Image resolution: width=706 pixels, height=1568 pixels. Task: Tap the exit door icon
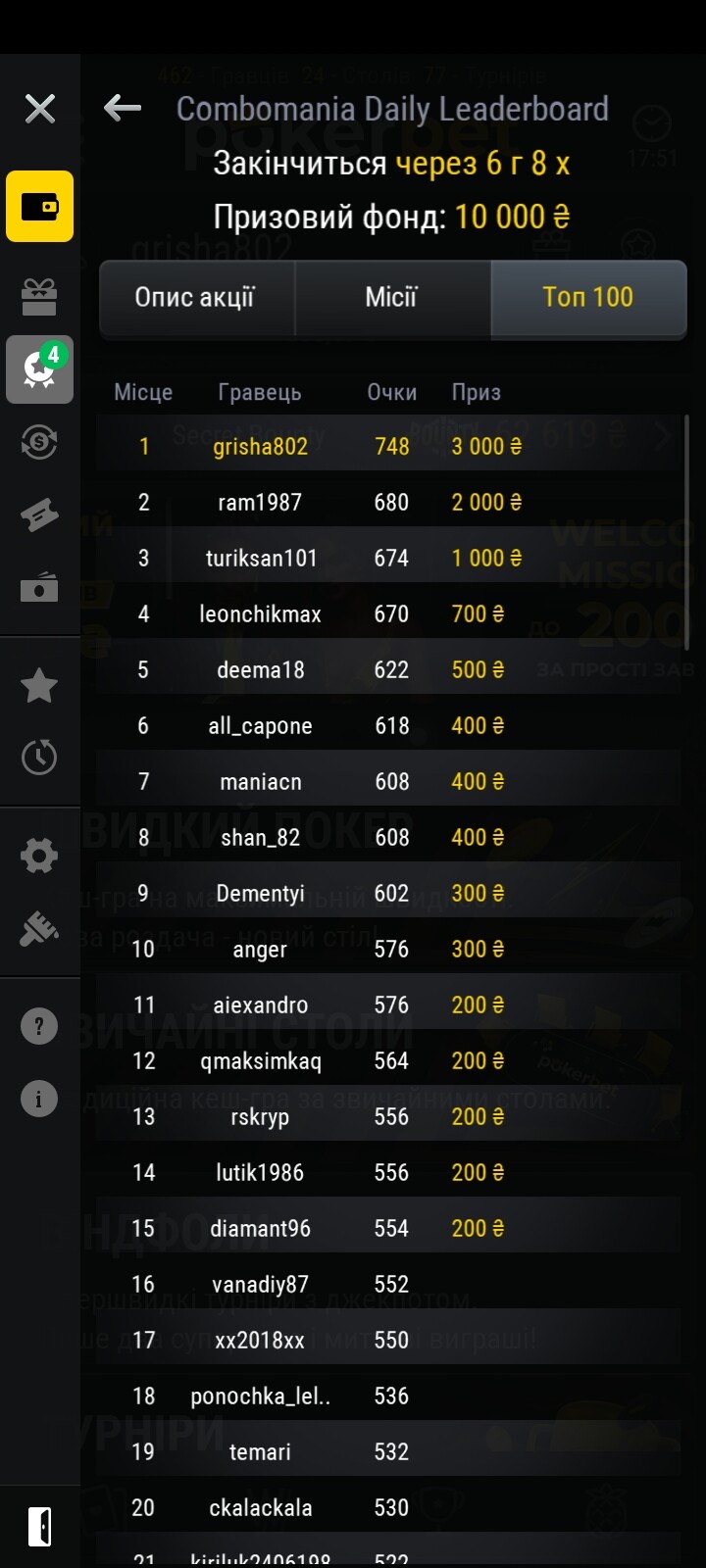(x=39, y=1527)
